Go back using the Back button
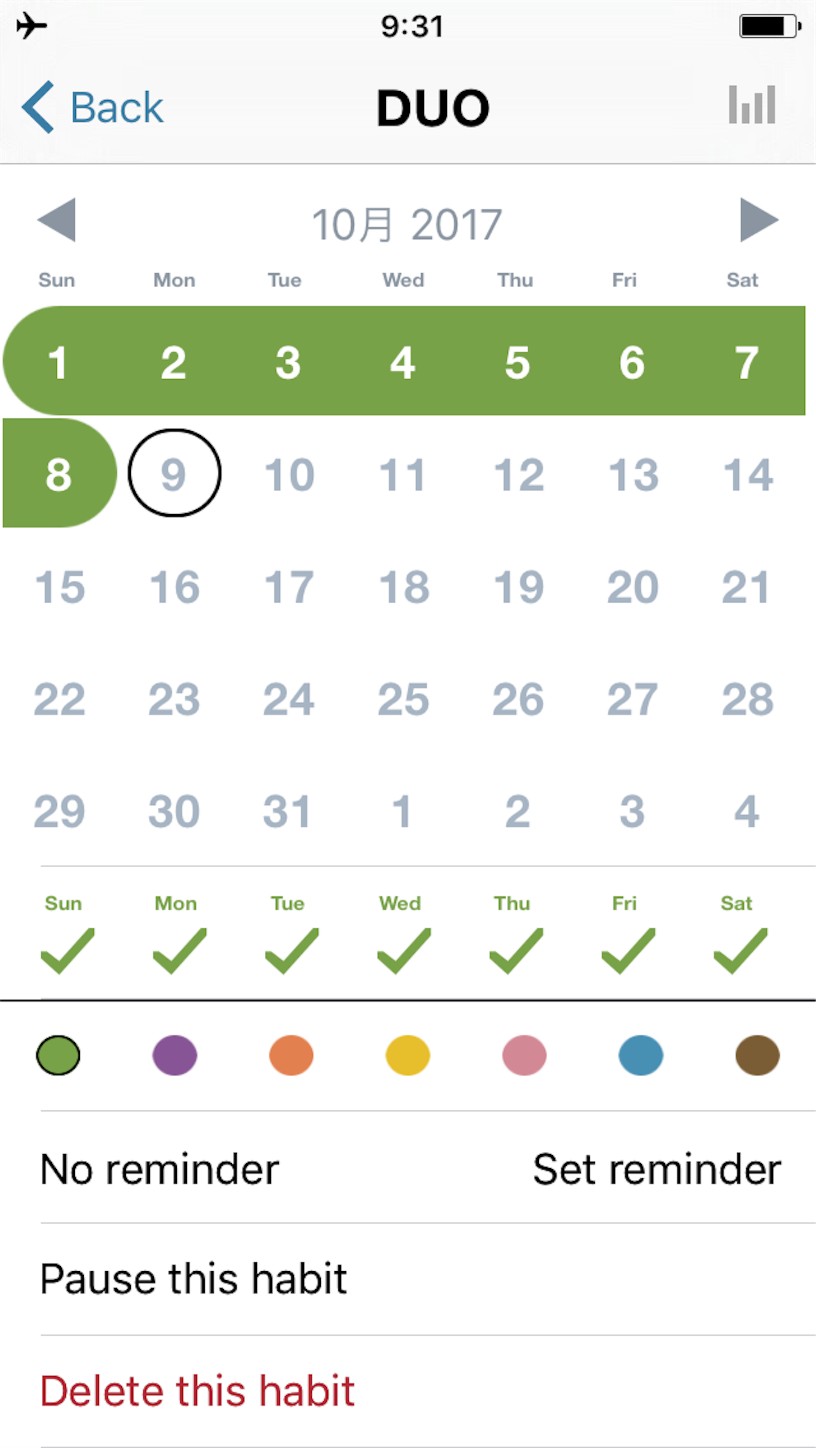 (x=93, y=107)
